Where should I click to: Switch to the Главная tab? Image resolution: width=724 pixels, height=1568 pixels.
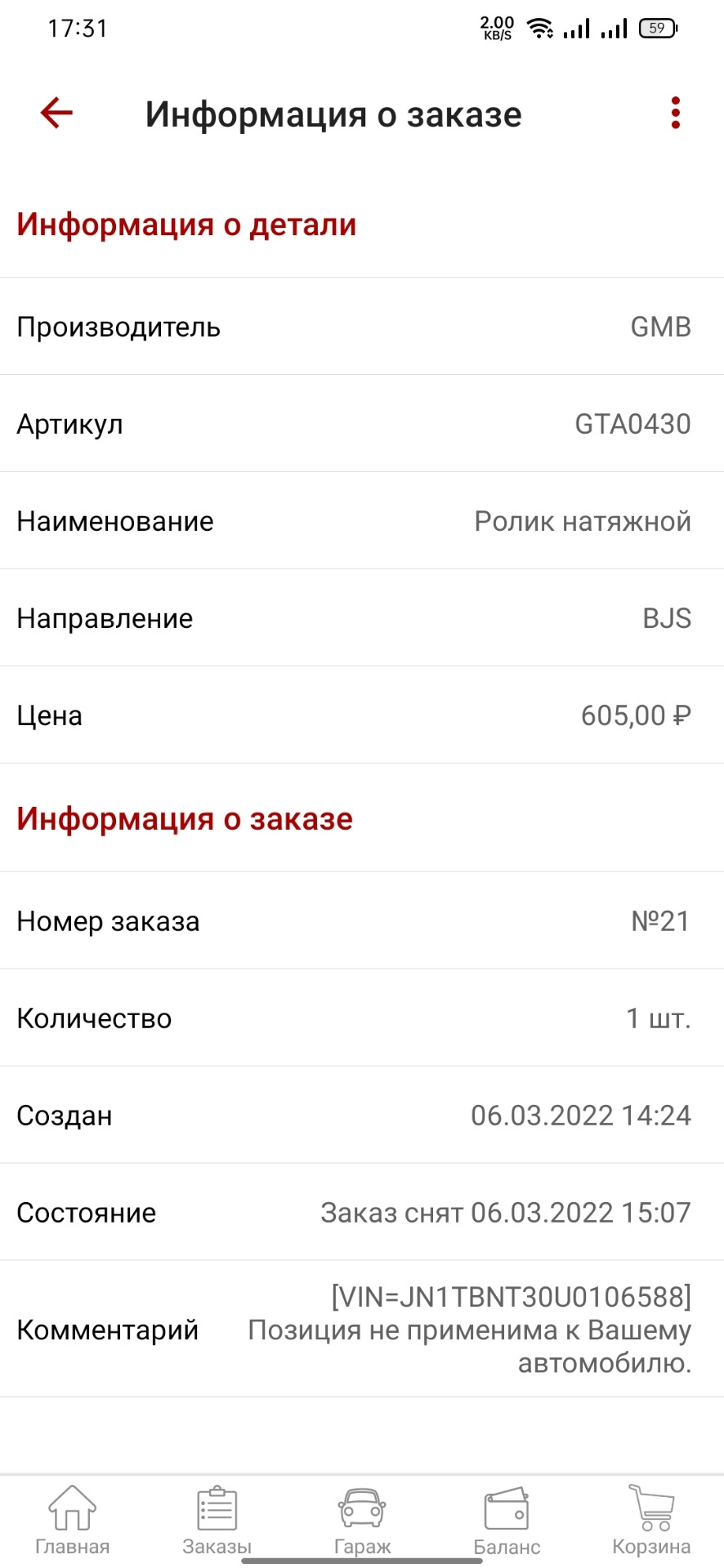coord(73,1521)
